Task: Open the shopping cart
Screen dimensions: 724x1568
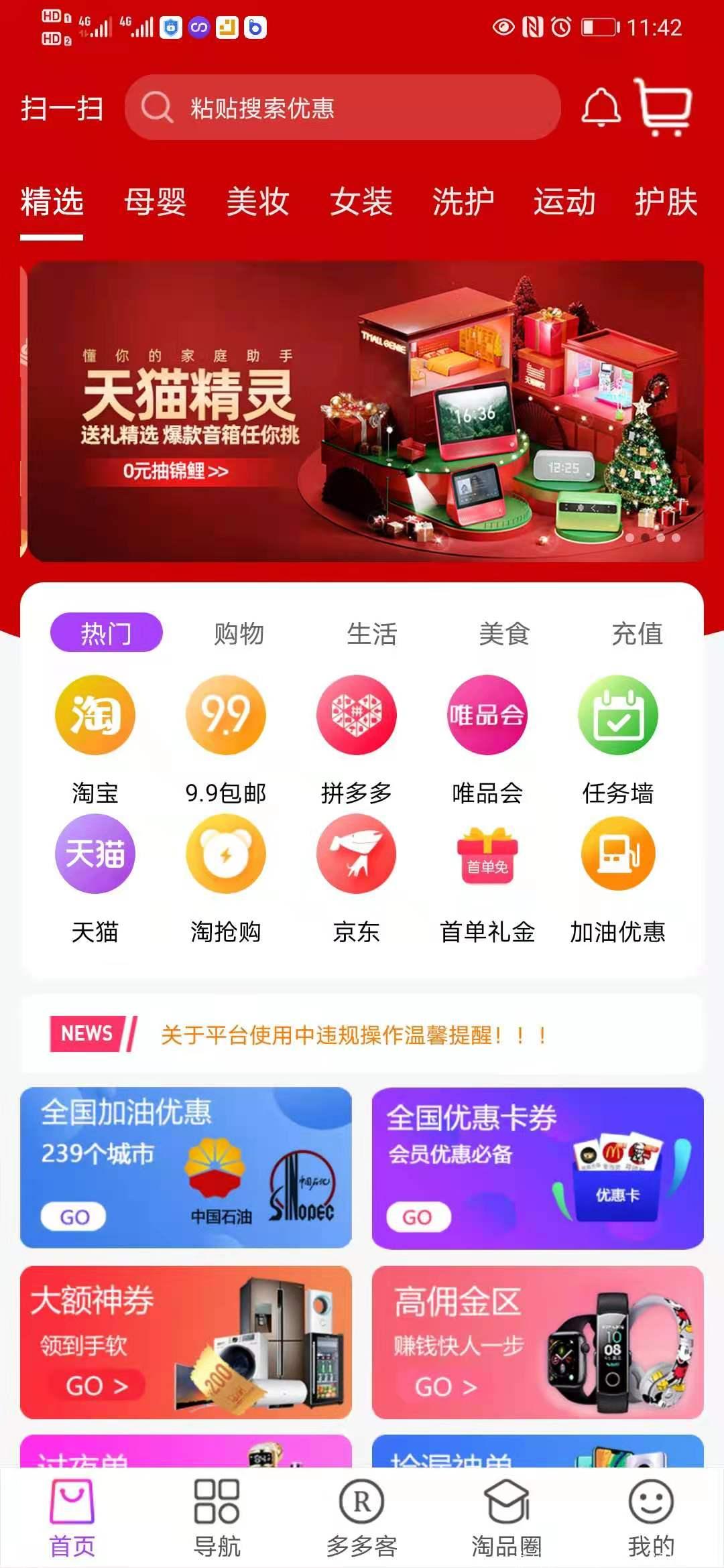Action: tap(663, 107)
